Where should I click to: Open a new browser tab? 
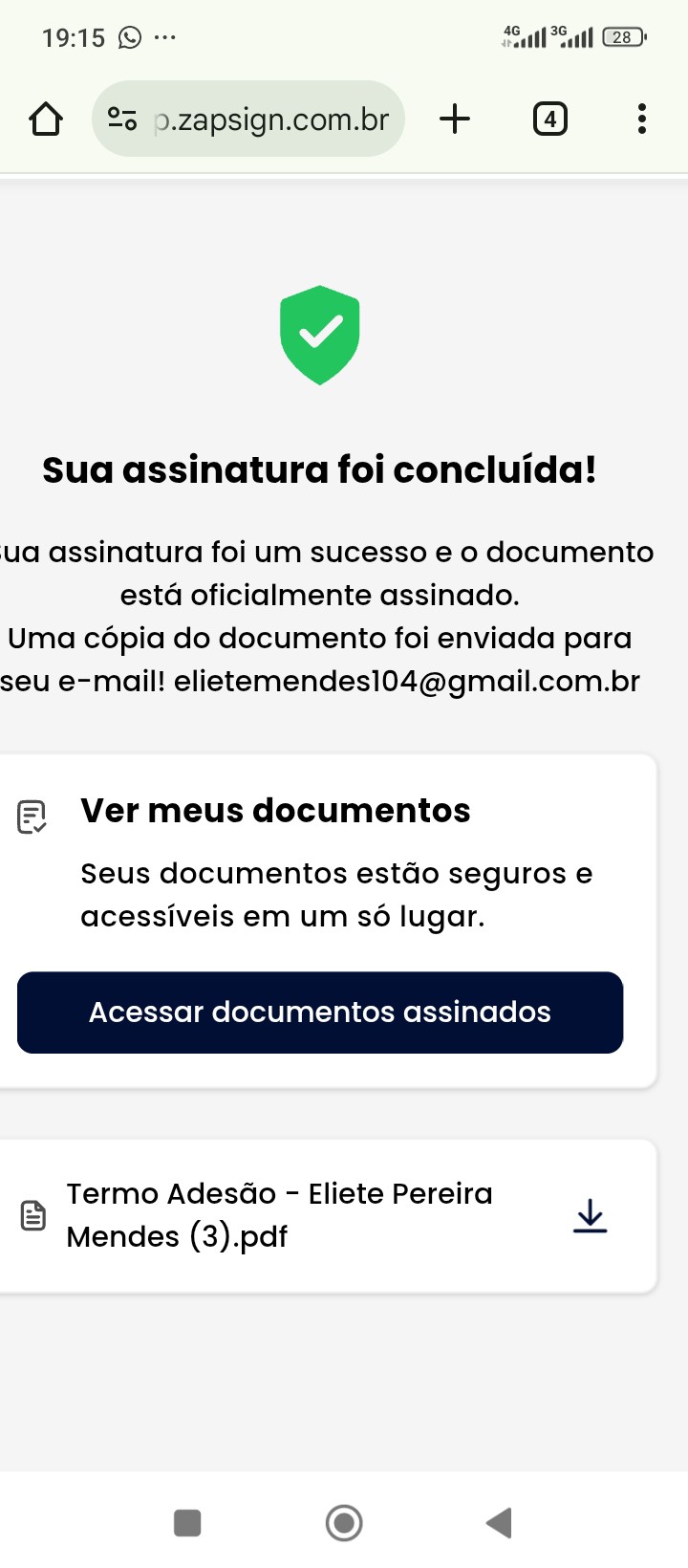pyautogui.click(x=455, y=120)
